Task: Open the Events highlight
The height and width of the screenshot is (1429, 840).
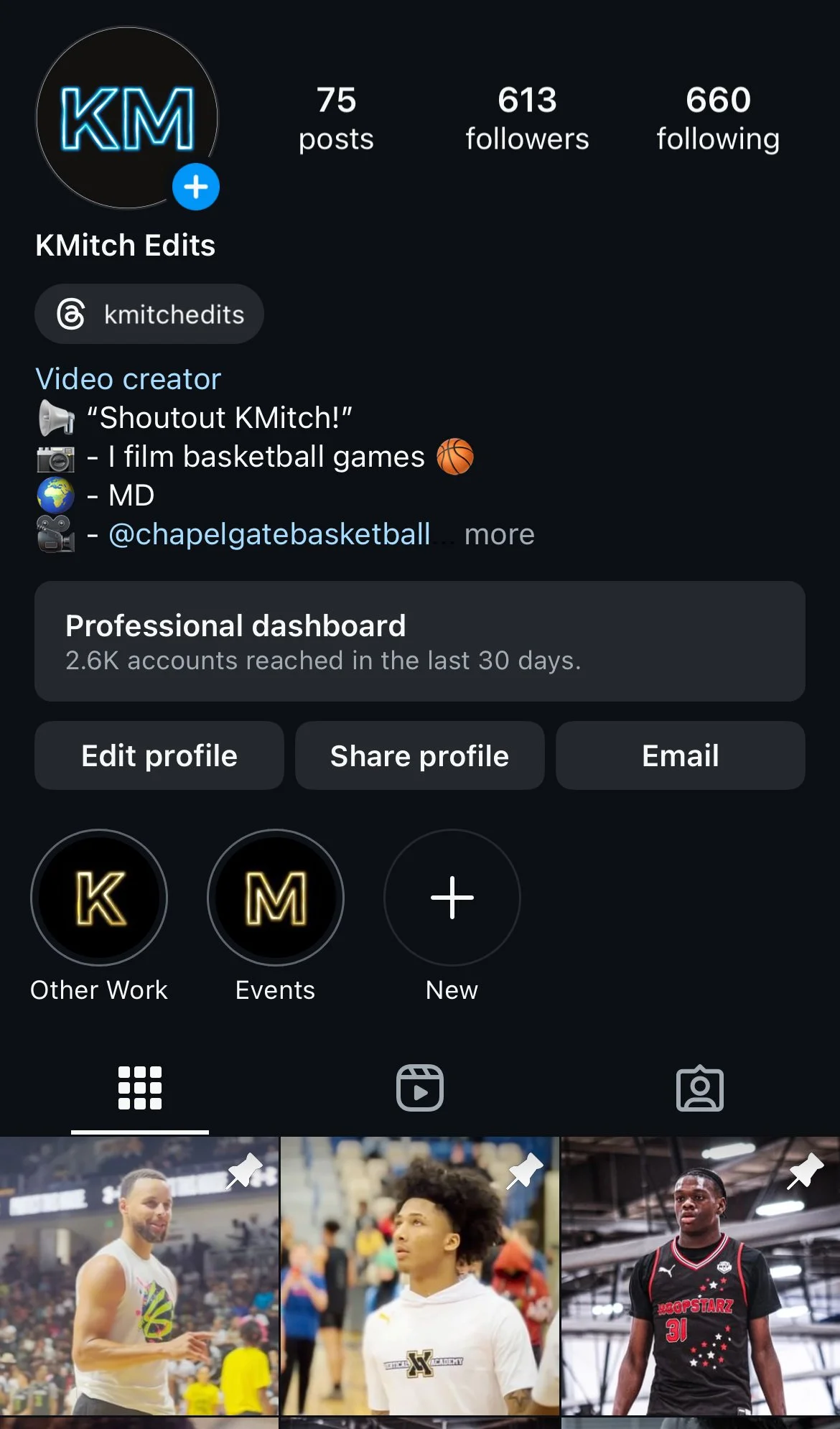Action: point(276,898)
